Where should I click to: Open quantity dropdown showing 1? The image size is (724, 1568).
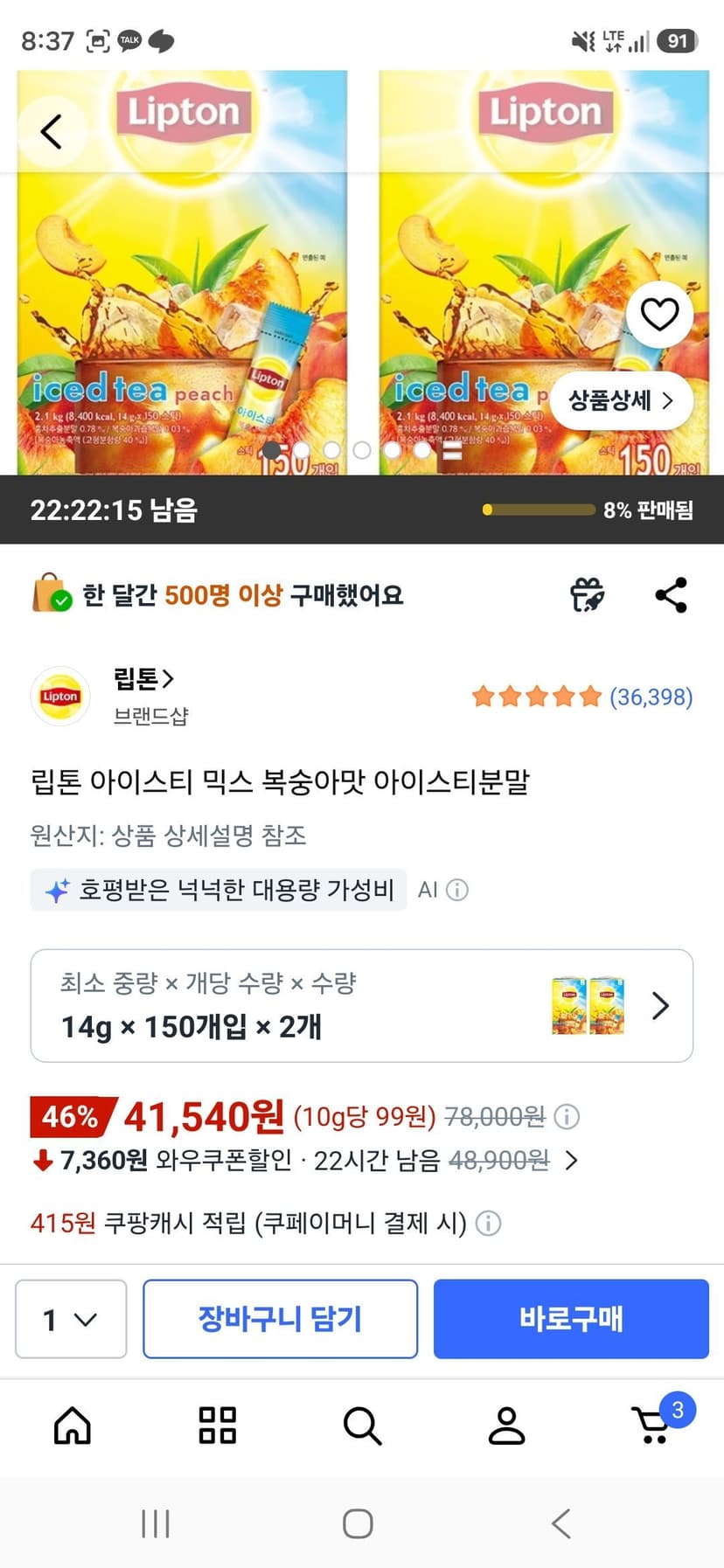[71, 1319]
